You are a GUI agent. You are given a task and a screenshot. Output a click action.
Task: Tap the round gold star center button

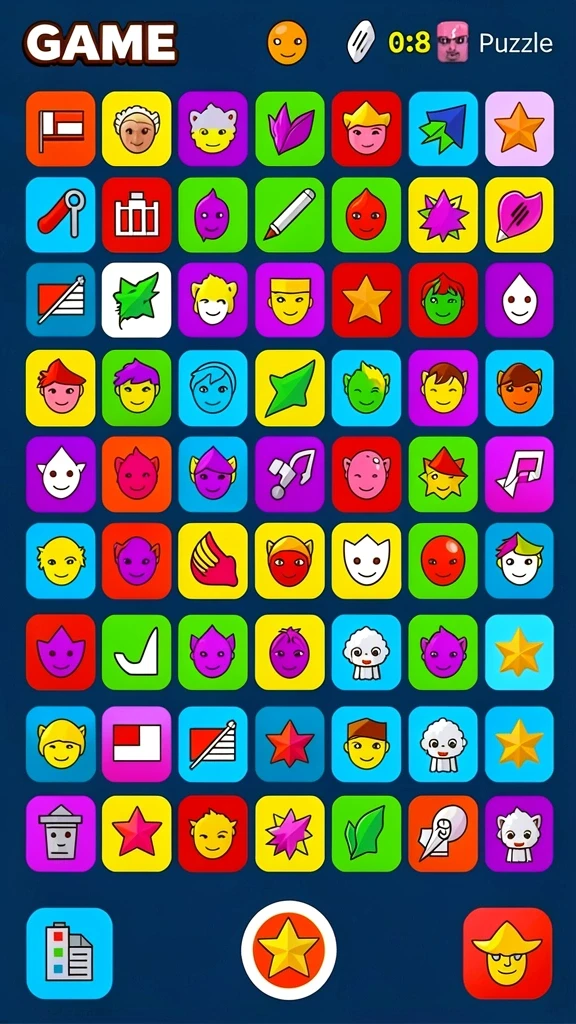288,950
